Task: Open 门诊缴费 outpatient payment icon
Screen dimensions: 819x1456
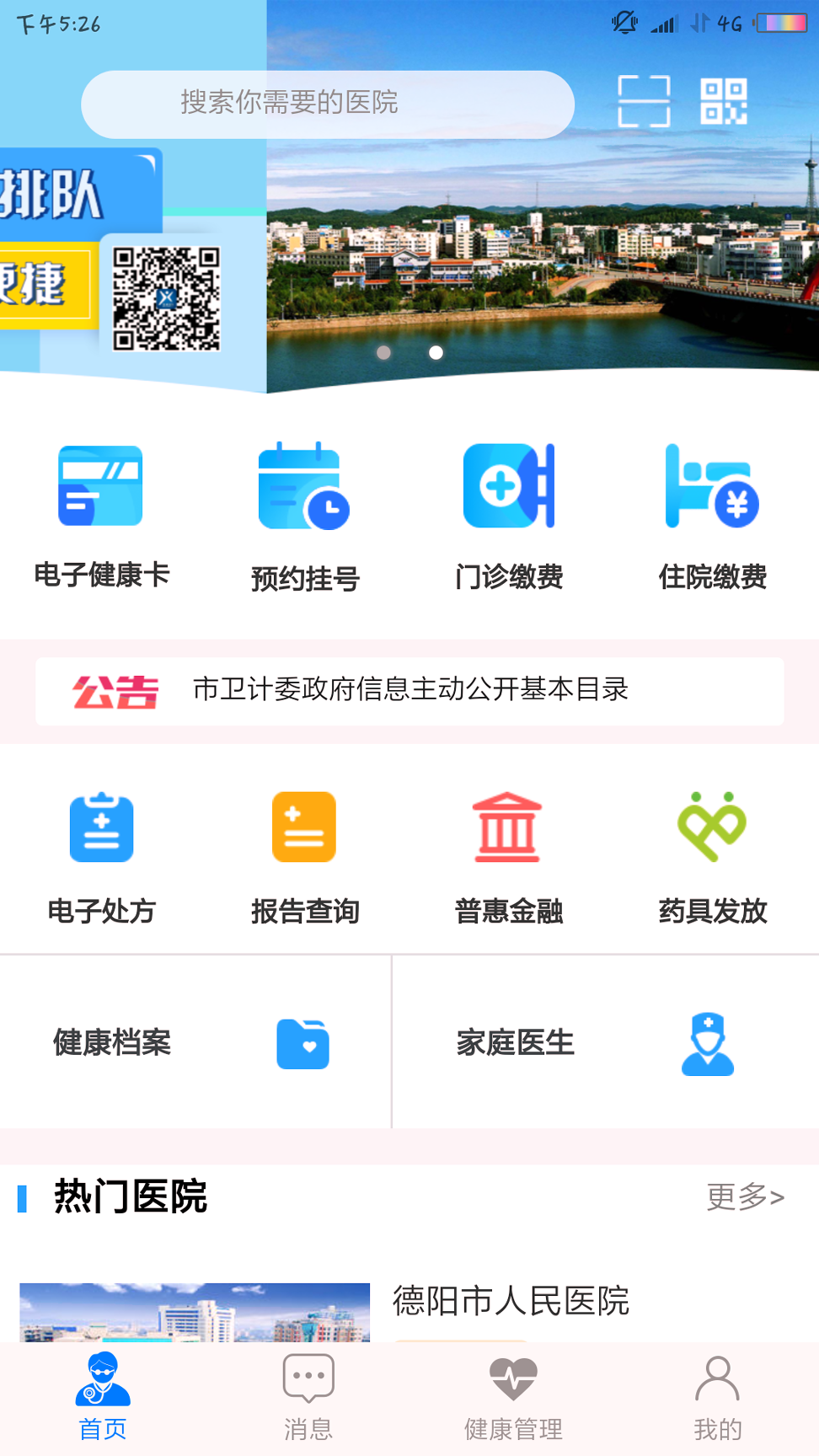Action: [x=508, y=486]
